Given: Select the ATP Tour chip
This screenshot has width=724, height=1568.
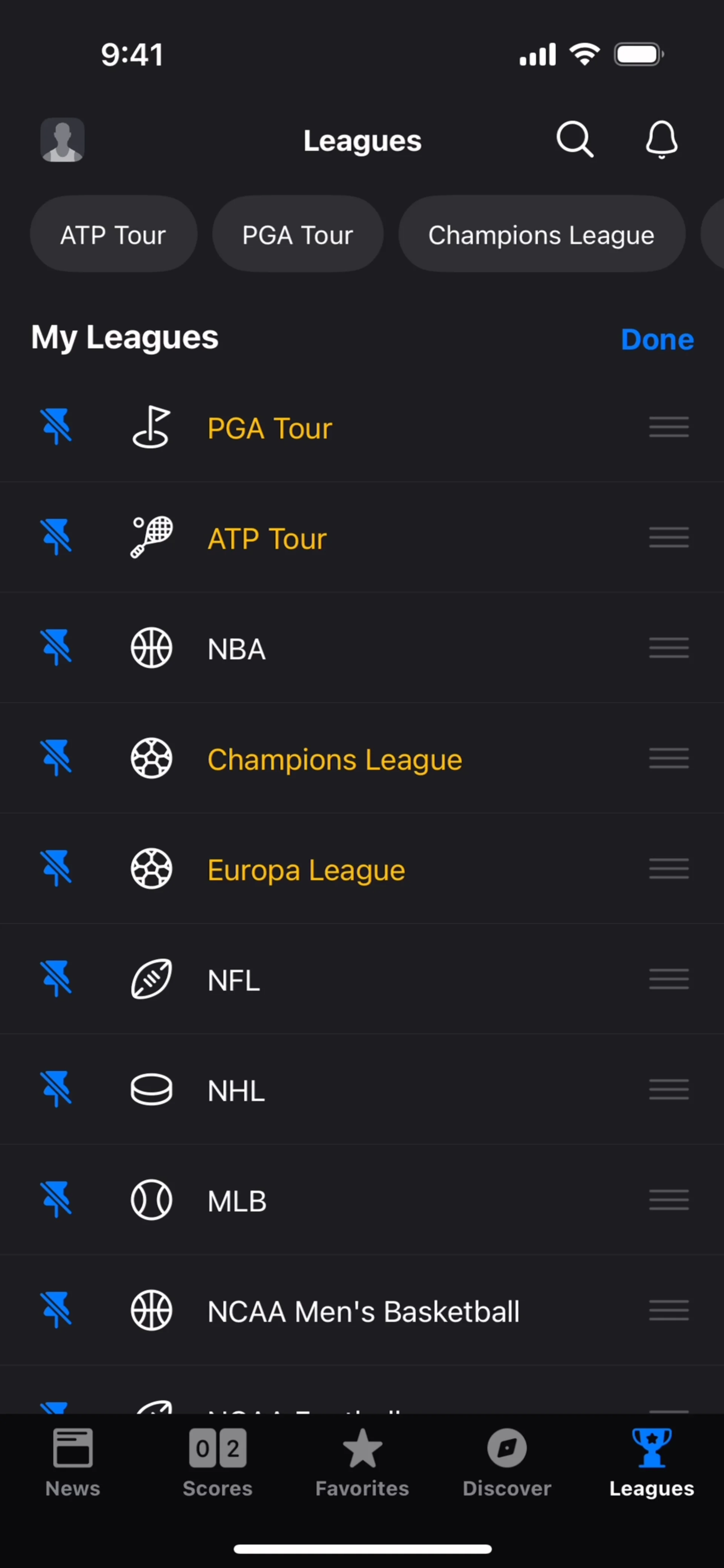Looking at the screenshot, I should (x=113, y=235).
